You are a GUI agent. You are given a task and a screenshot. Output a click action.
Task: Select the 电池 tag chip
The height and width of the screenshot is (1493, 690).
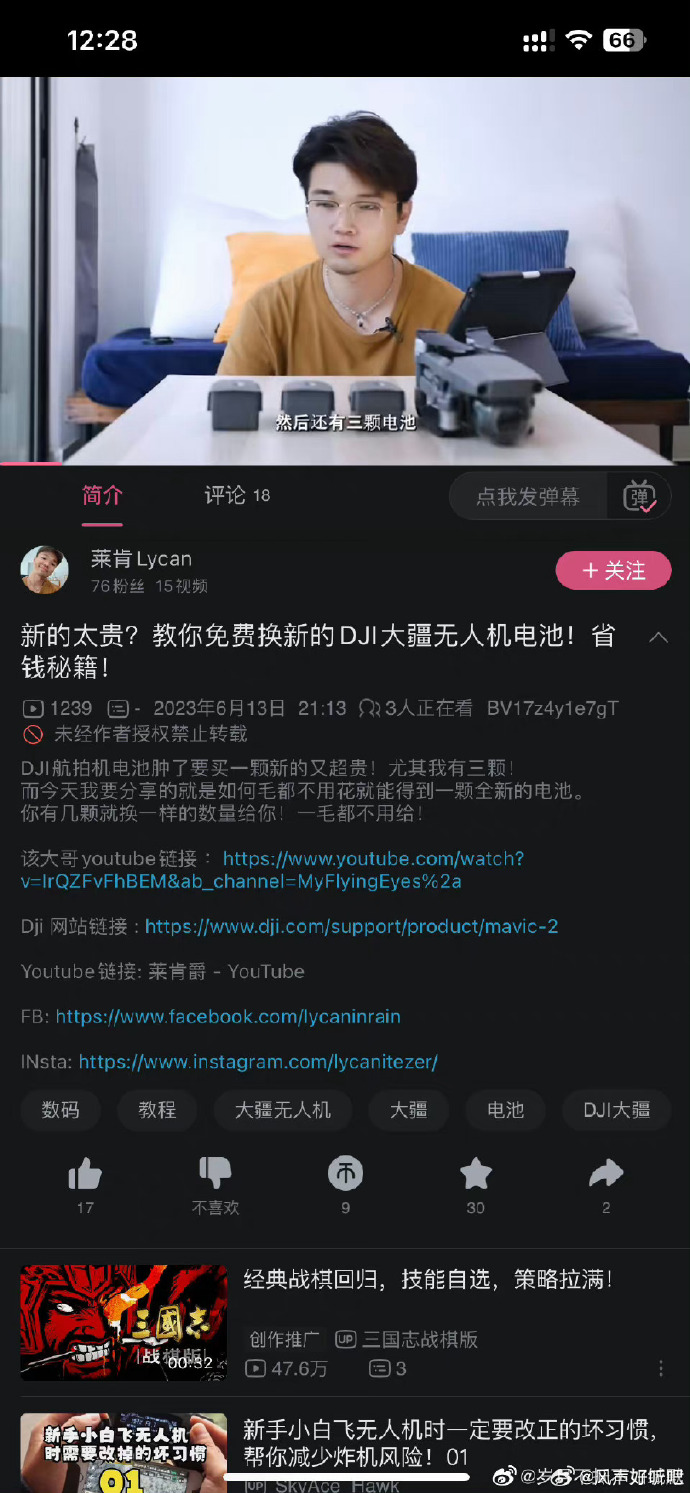[x=506, y=1109]
